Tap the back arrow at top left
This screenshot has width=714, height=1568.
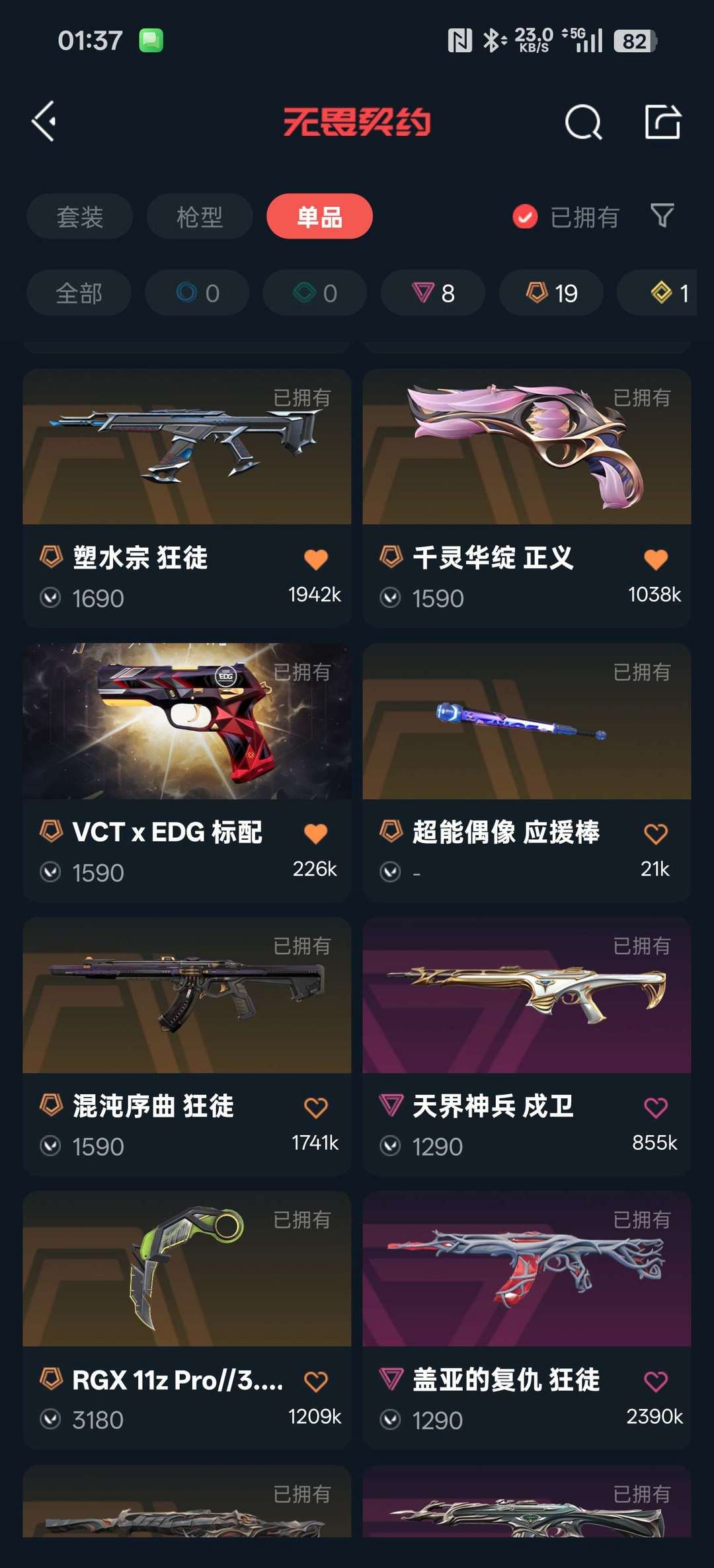[43, 122]
